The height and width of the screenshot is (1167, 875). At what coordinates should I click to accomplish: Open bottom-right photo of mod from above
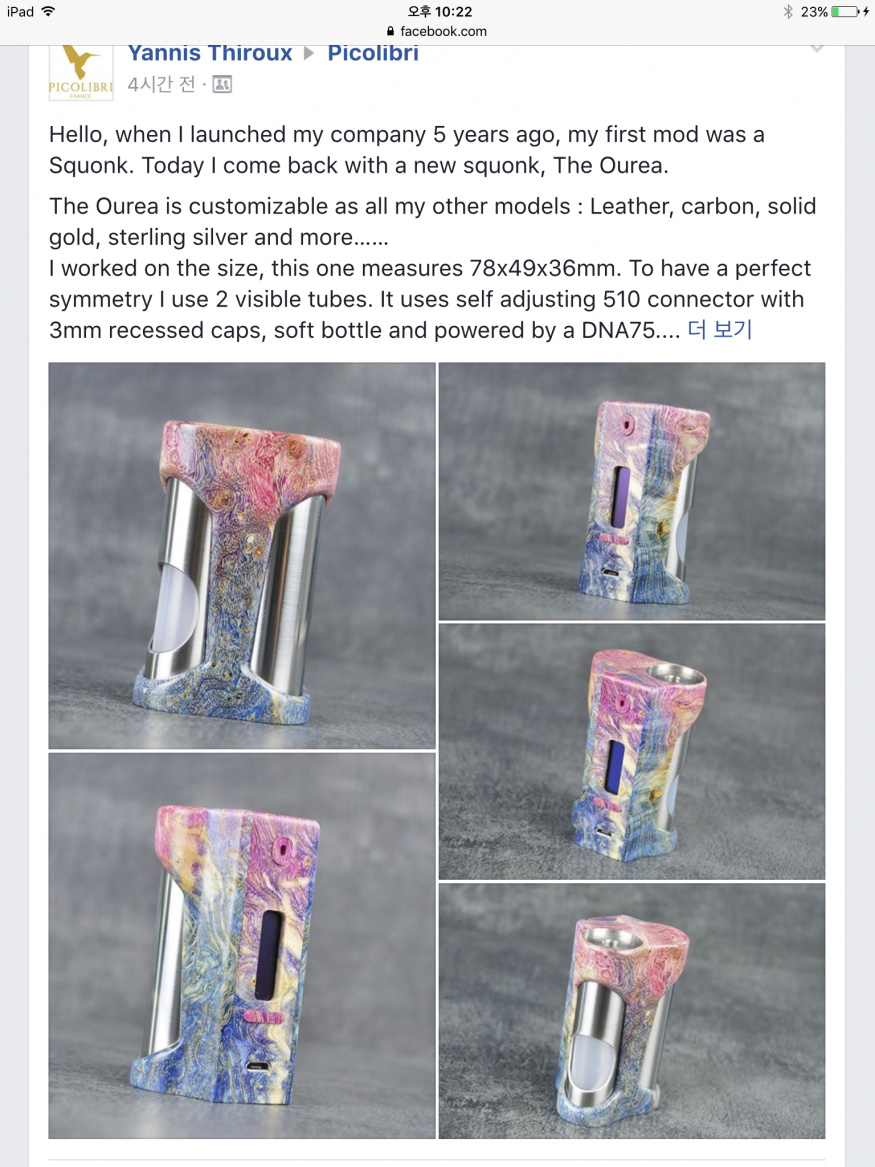coord(632,1011)
